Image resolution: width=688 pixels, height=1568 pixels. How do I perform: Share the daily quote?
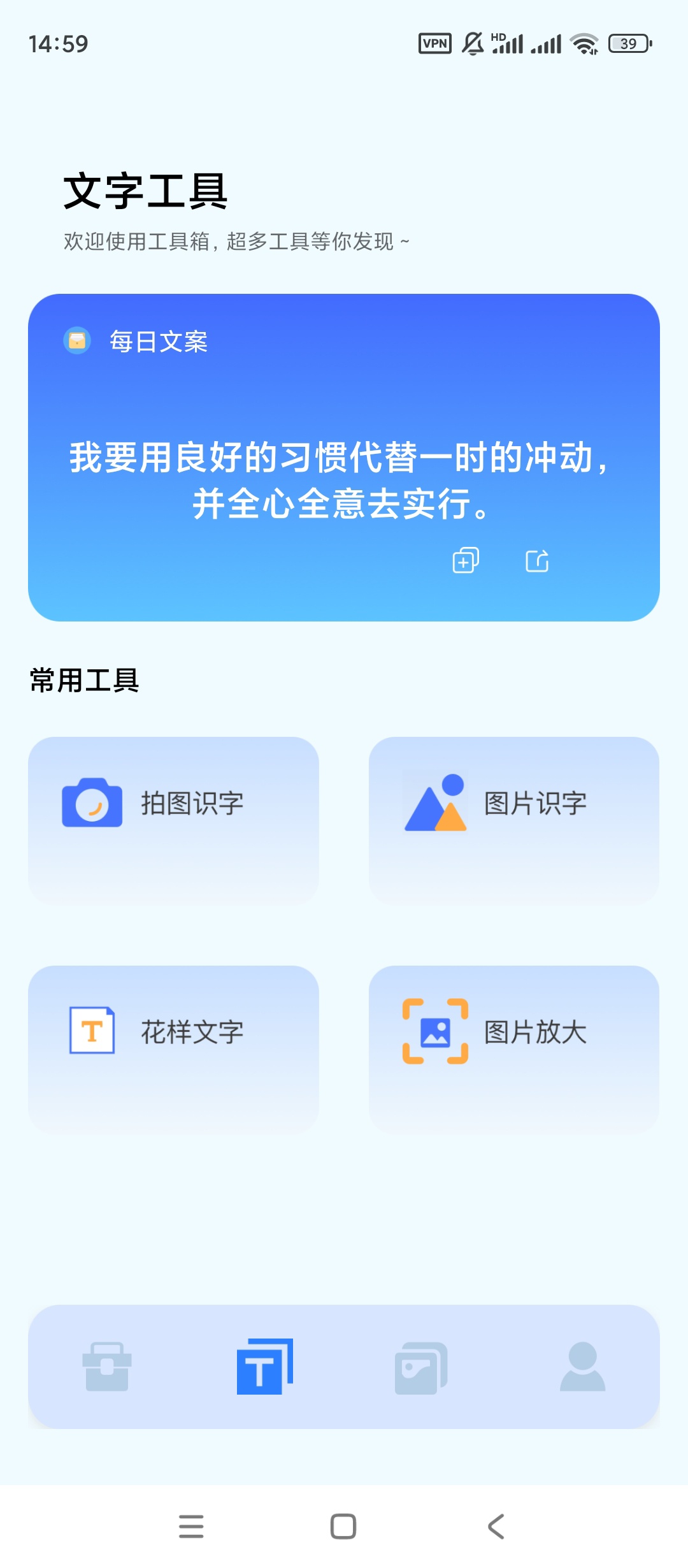click(537, 561)
